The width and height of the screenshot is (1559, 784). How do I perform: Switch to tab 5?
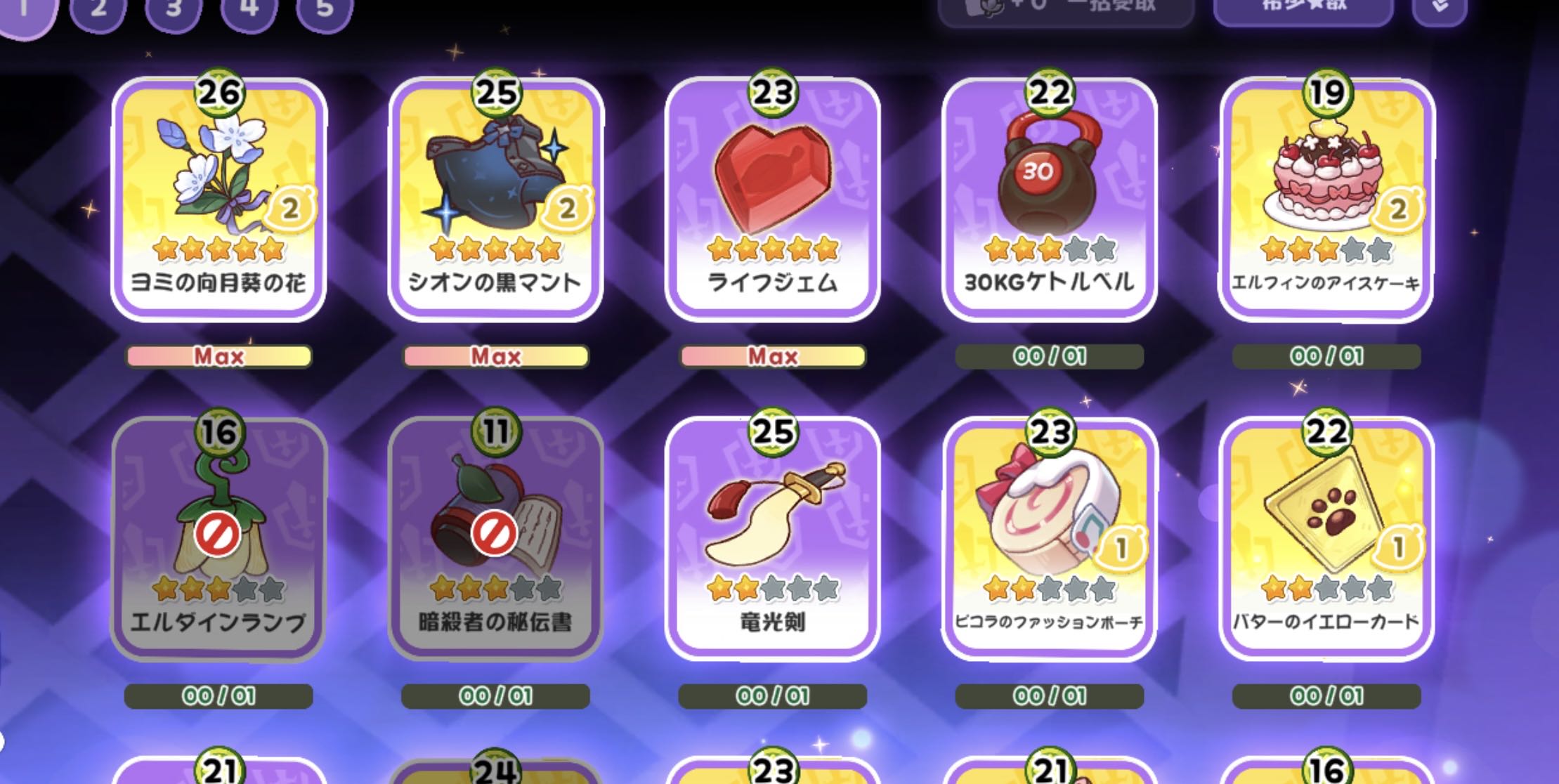(325, 10)
